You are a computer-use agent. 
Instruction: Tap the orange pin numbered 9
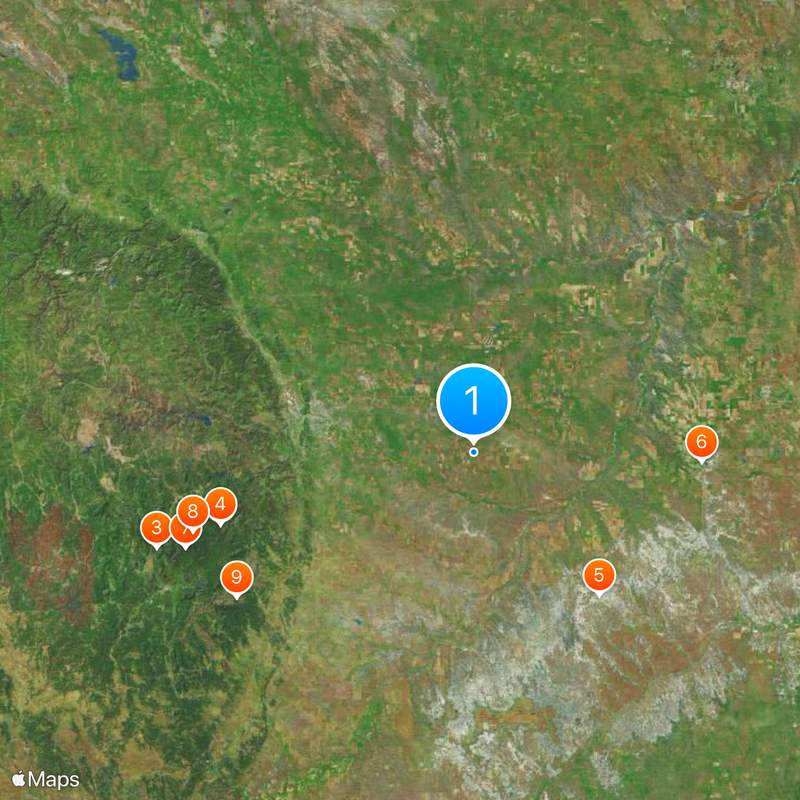pyautogui.click(x=236, y=577)
